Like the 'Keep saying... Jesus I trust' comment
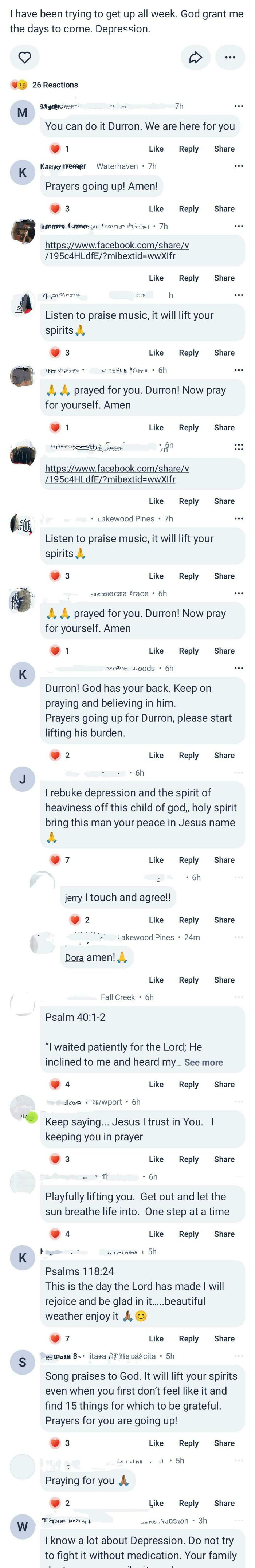This screenshot has width=255, height=1568. click(x=156, y=1160)
